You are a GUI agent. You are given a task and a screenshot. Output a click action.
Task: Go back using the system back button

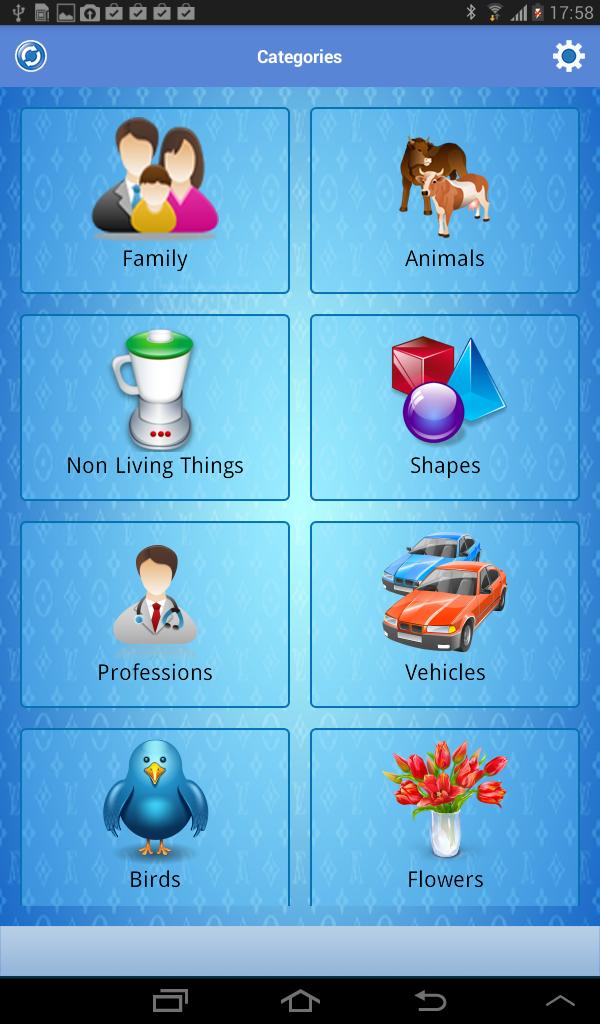(x=430, y=999)
